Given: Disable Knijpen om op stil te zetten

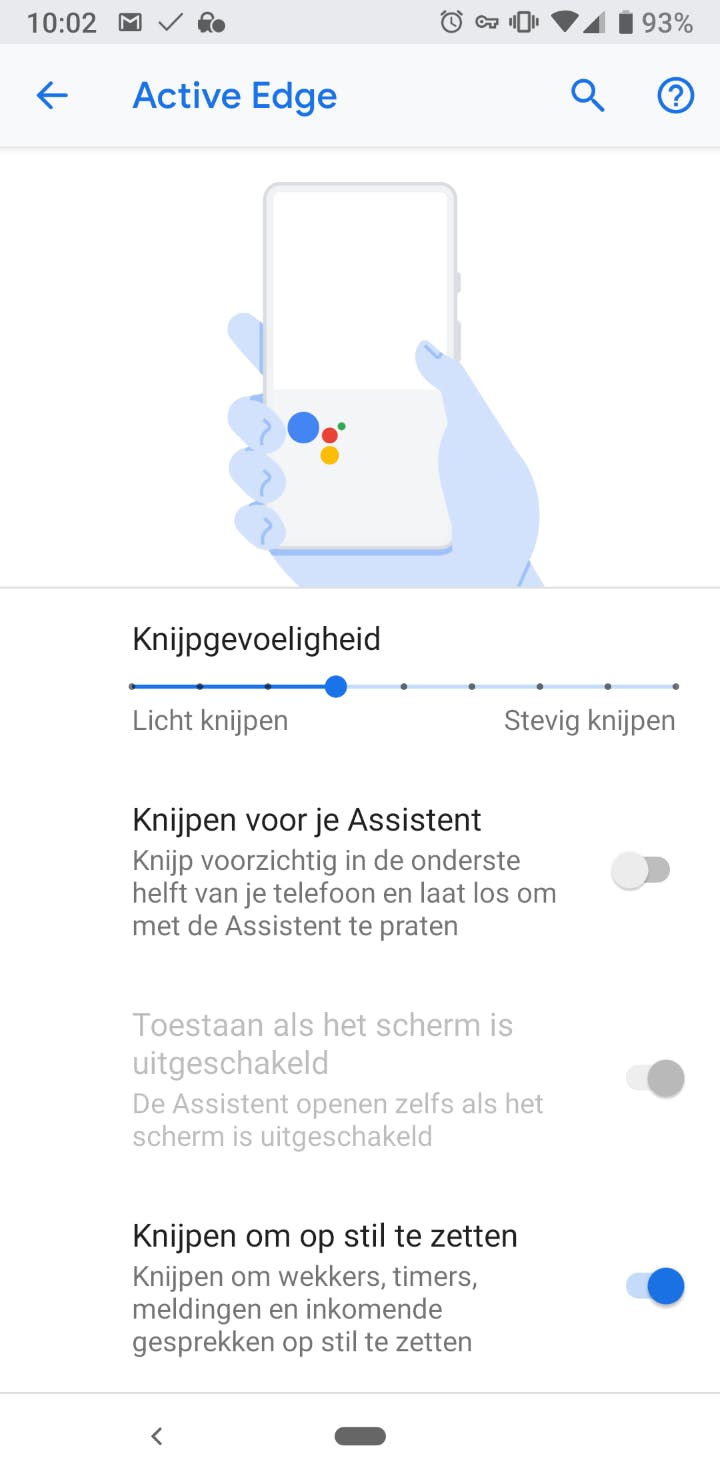Looking at the screenshot, I should pos(655,1286).
